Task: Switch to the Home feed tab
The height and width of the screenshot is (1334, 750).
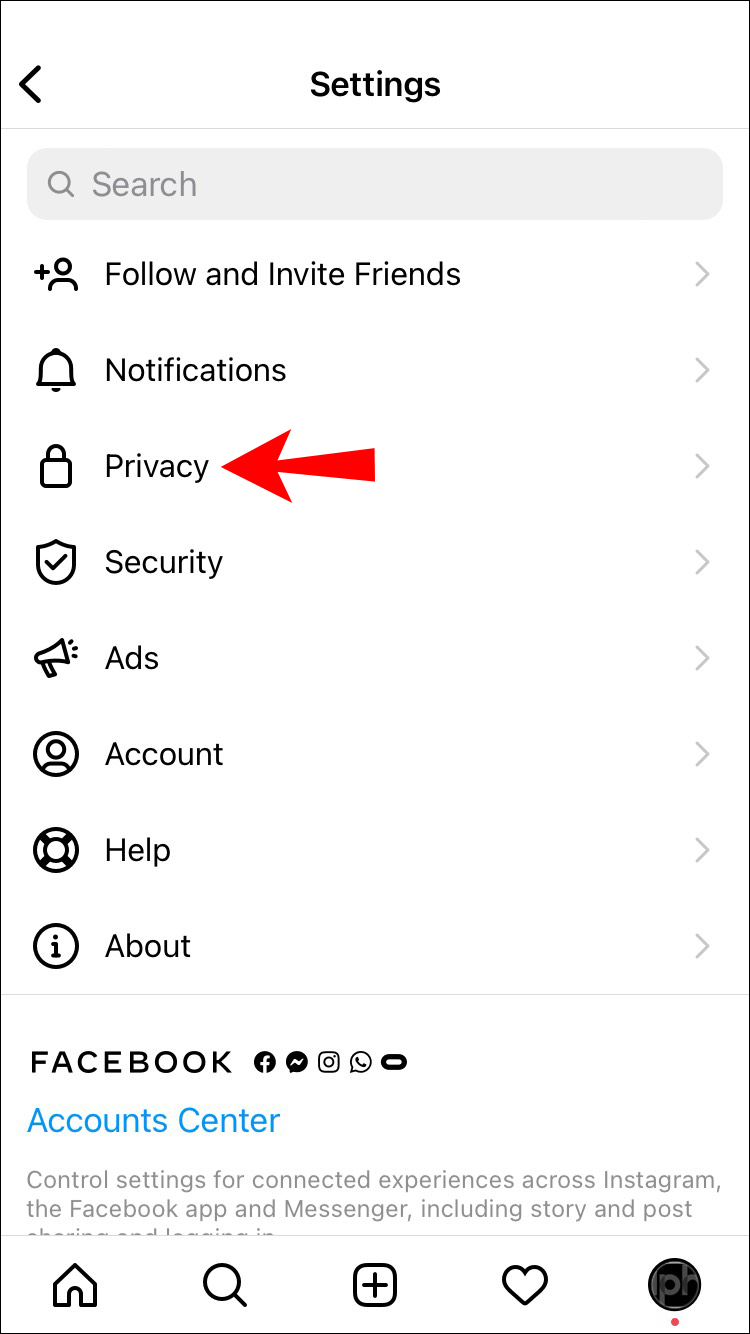Action: coord(75,1284)
